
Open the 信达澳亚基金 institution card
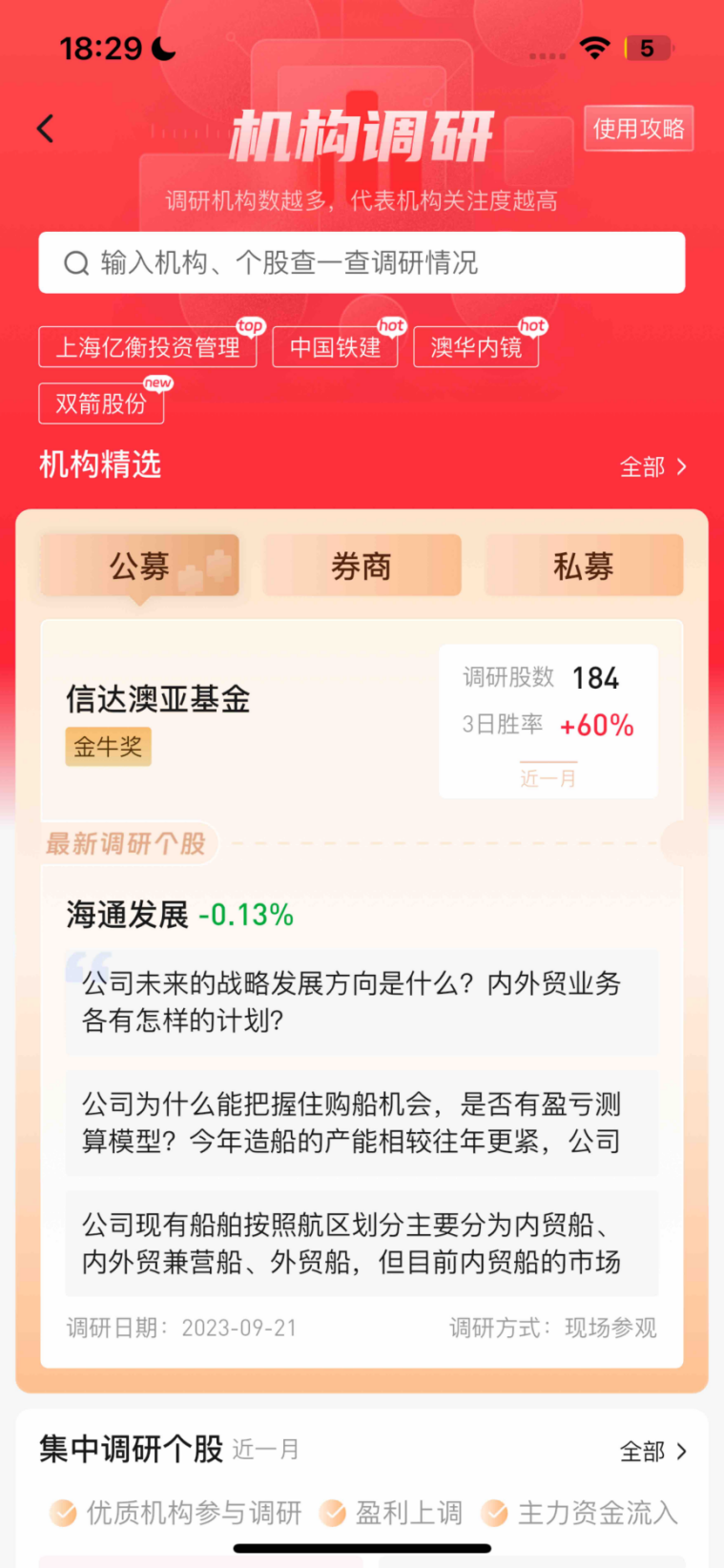tap(158, 699)
